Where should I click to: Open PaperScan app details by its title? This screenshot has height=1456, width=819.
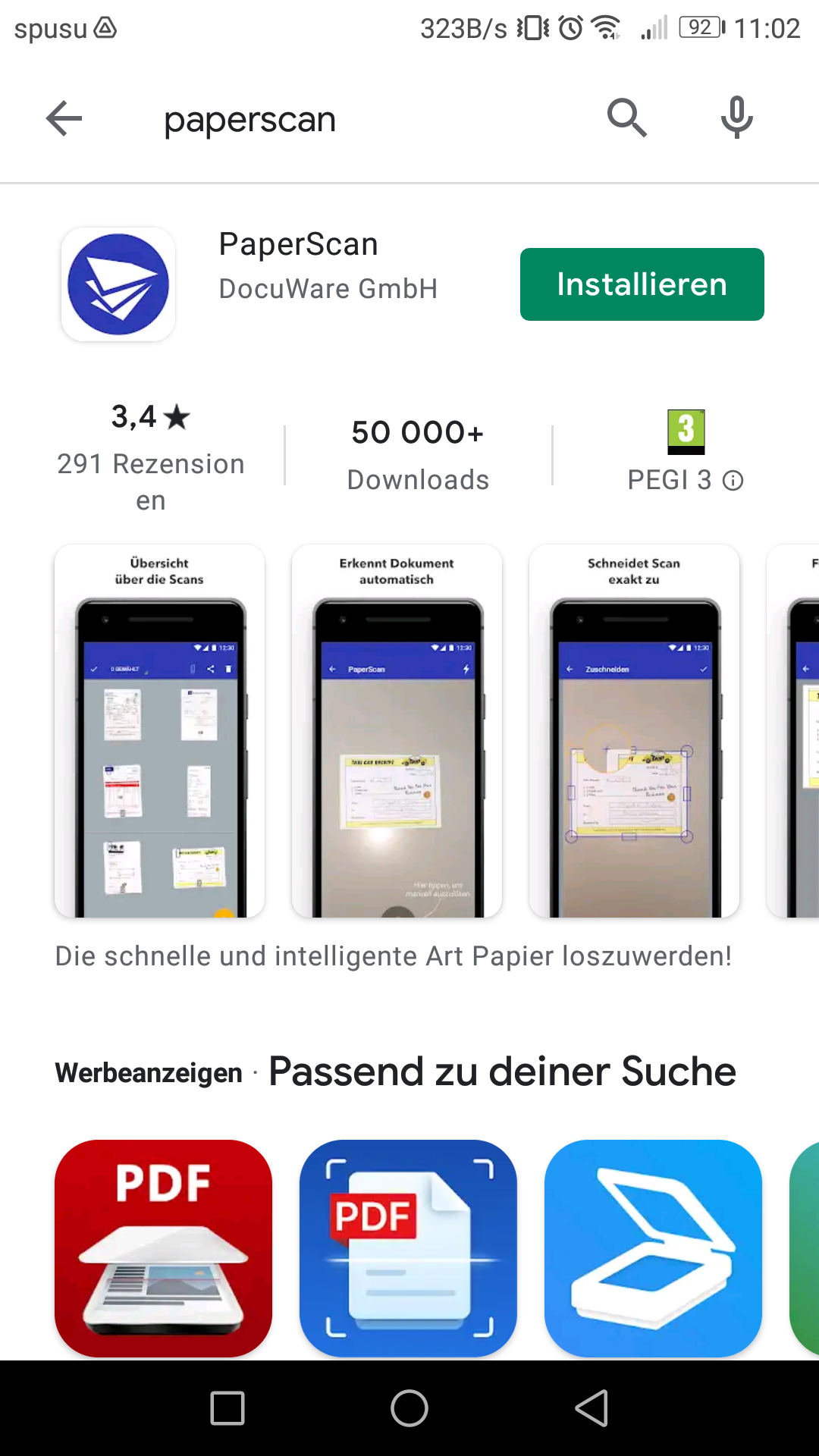[298, 244]
